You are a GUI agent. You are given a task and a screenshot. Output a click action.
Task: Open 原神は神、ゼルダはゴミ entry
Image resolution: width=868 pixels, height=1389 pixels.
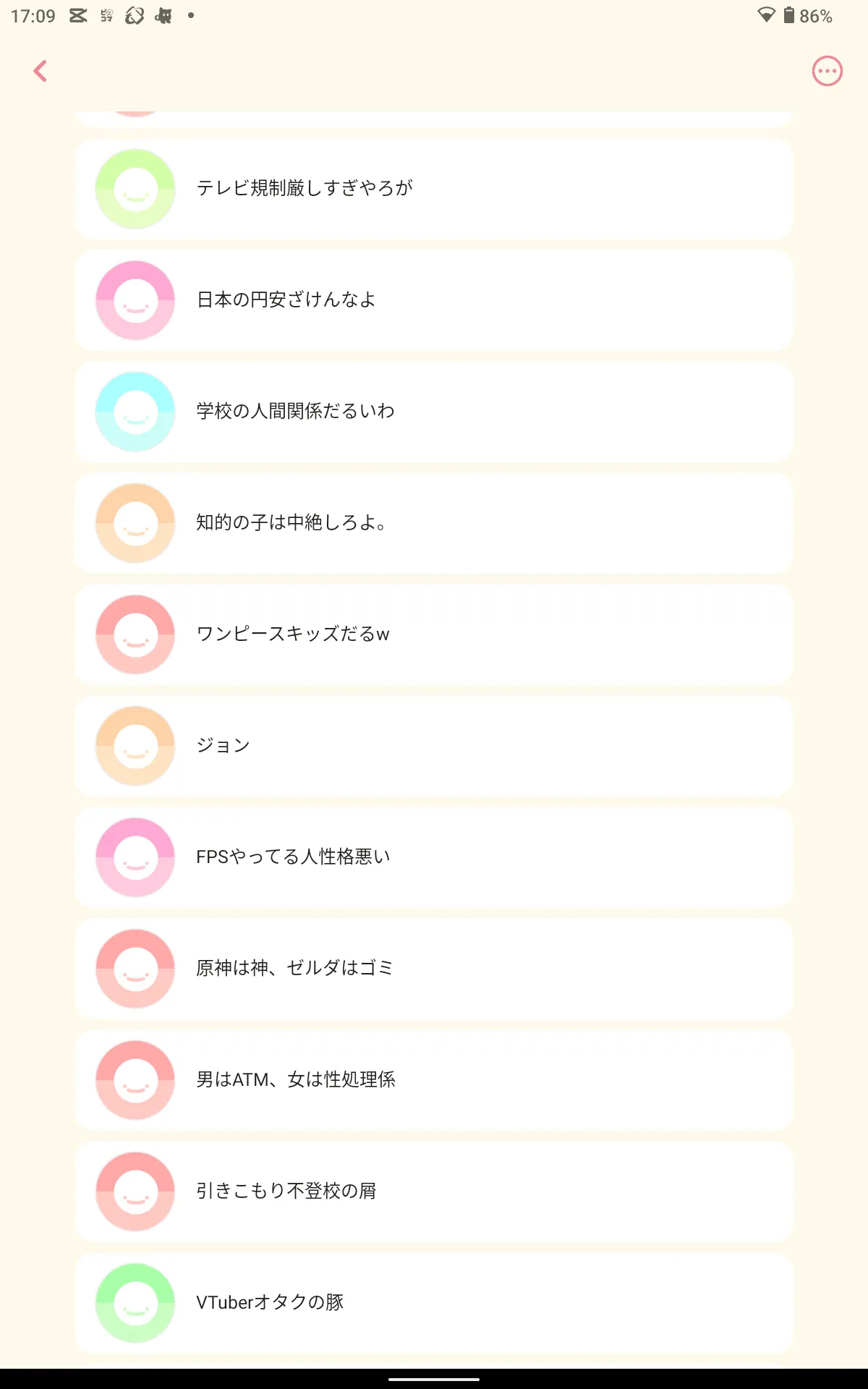click(x=434, y=969)
